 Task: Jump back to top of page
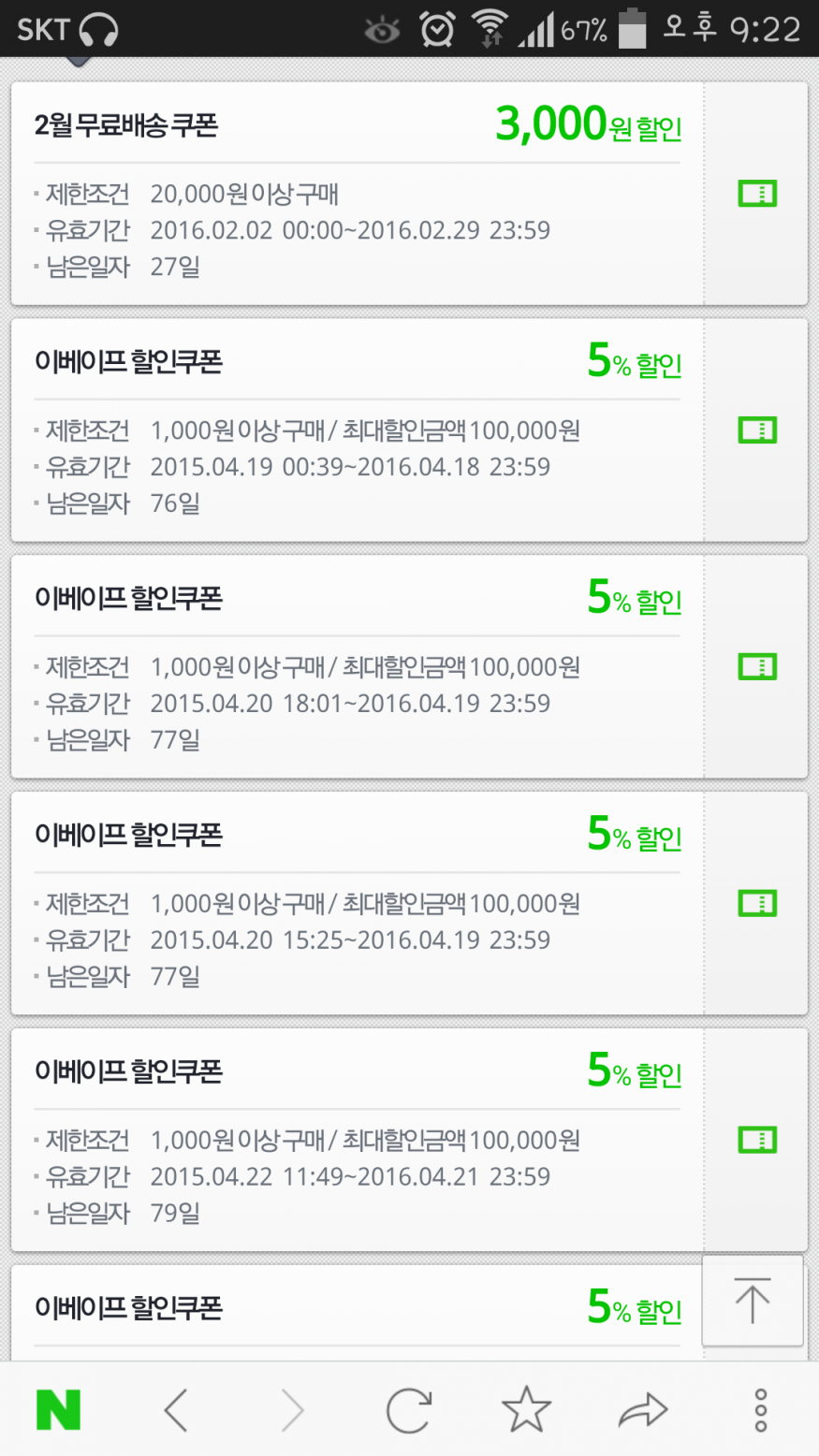tap(753, 1301)
